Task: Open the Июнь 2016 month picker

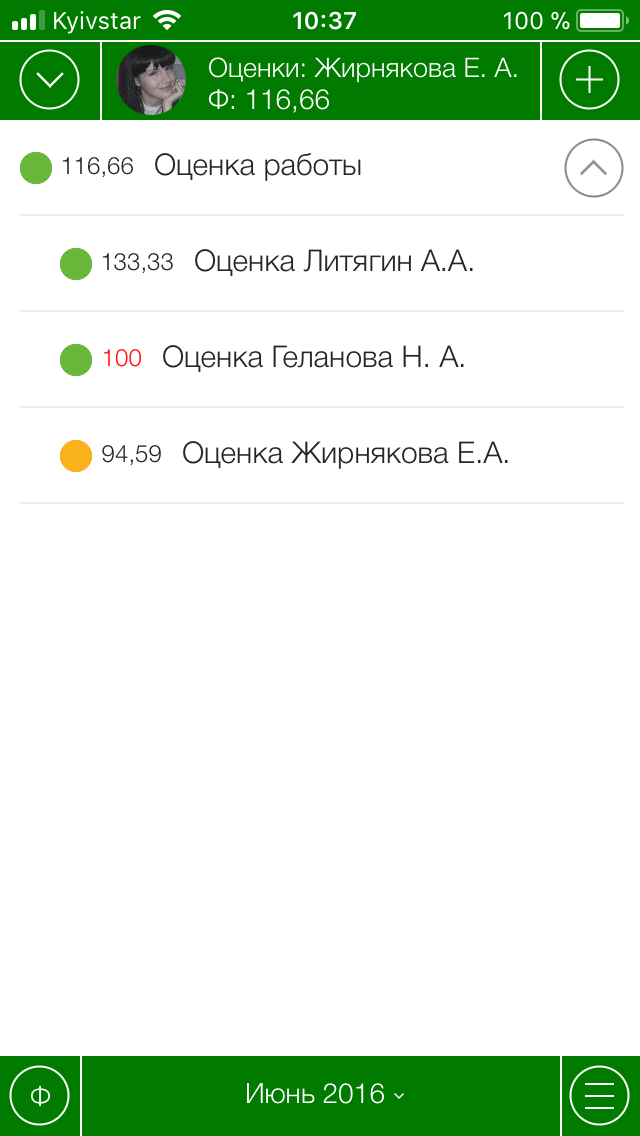Action: (x=321, y=1095)
